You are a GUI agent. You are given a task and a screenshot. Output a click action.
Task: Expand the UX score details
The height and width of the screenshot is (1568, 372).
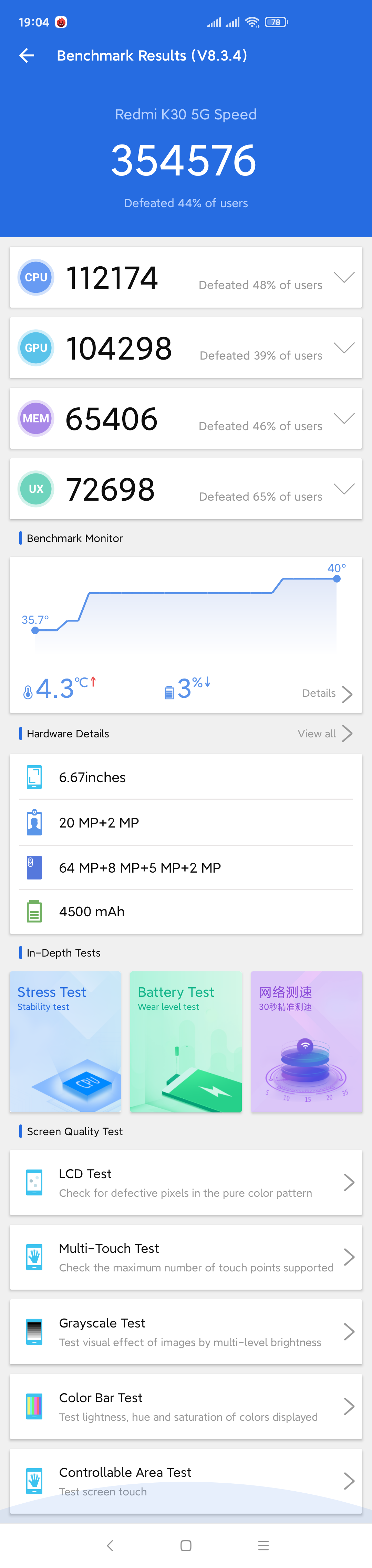click(x=343, y=489)
